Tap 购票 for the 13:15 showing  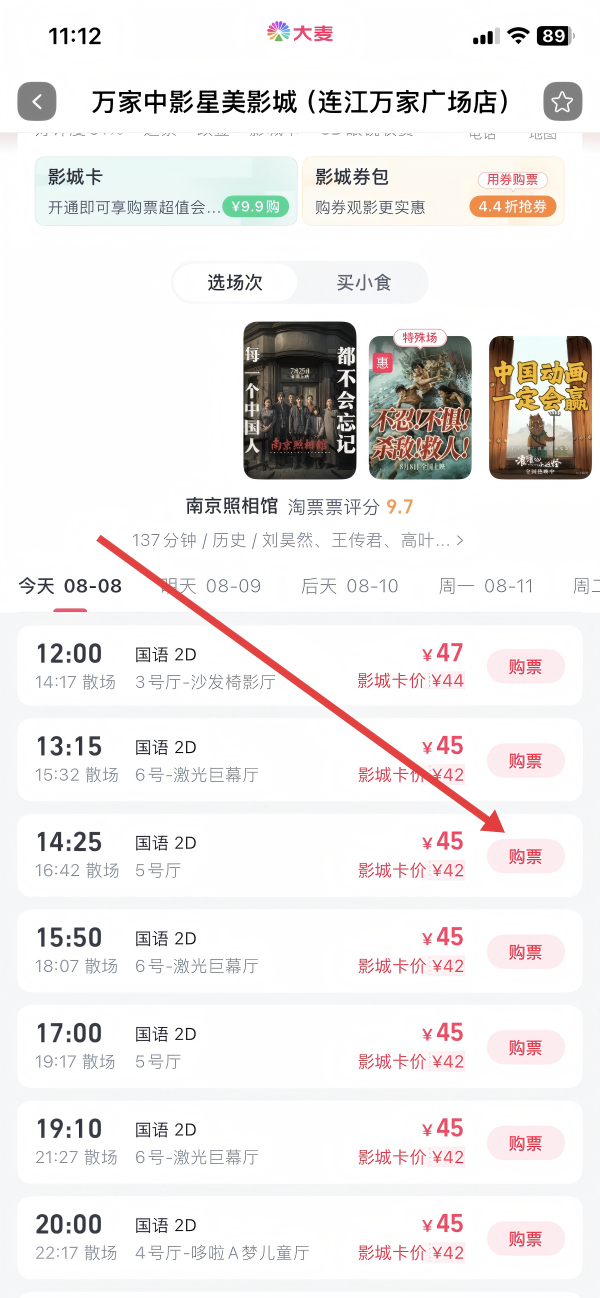(526, 761)
